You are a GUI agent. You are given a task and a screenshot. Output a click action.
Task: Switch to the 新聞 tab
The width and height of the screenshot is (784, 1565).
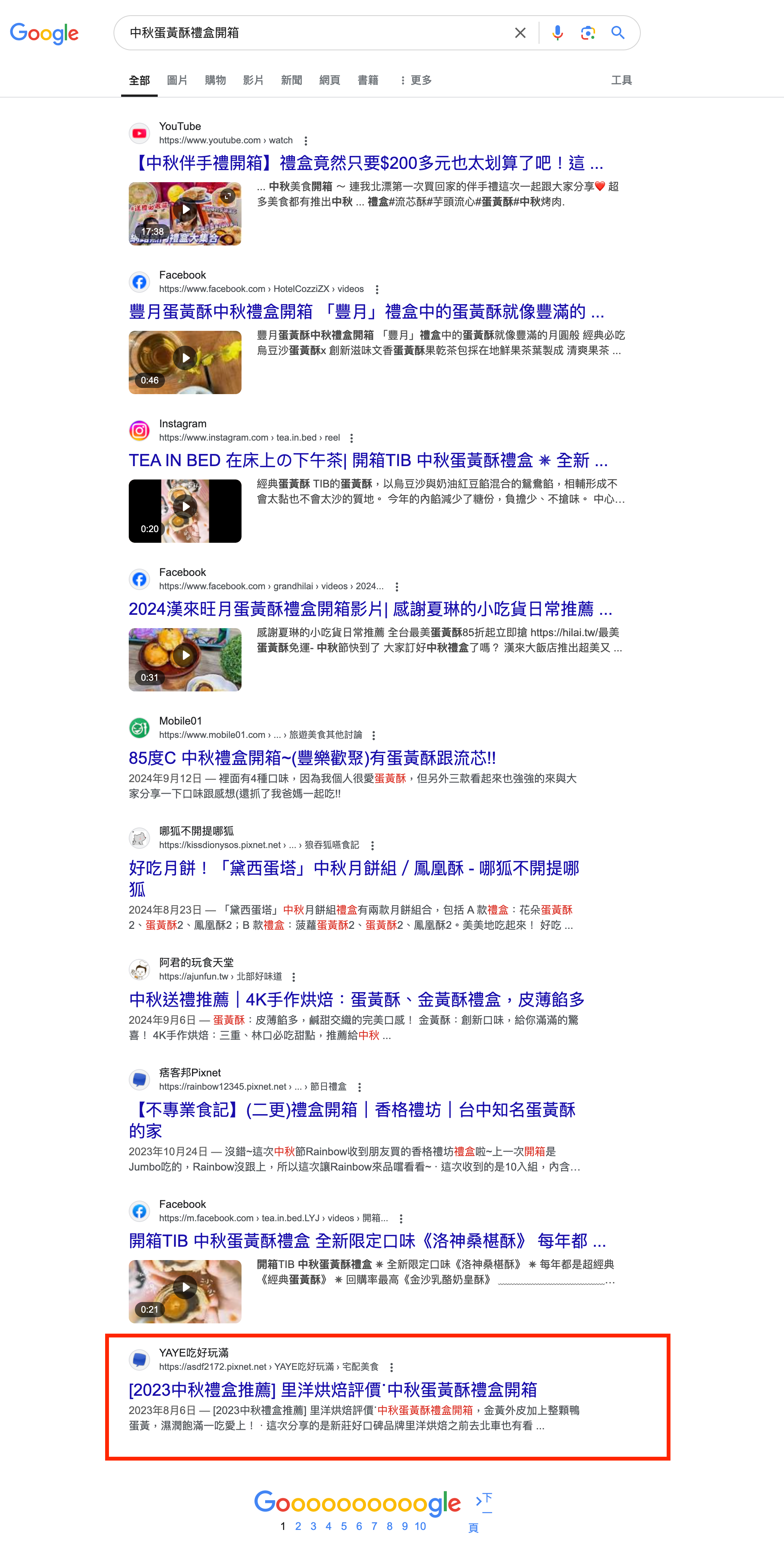coord(291,80)
